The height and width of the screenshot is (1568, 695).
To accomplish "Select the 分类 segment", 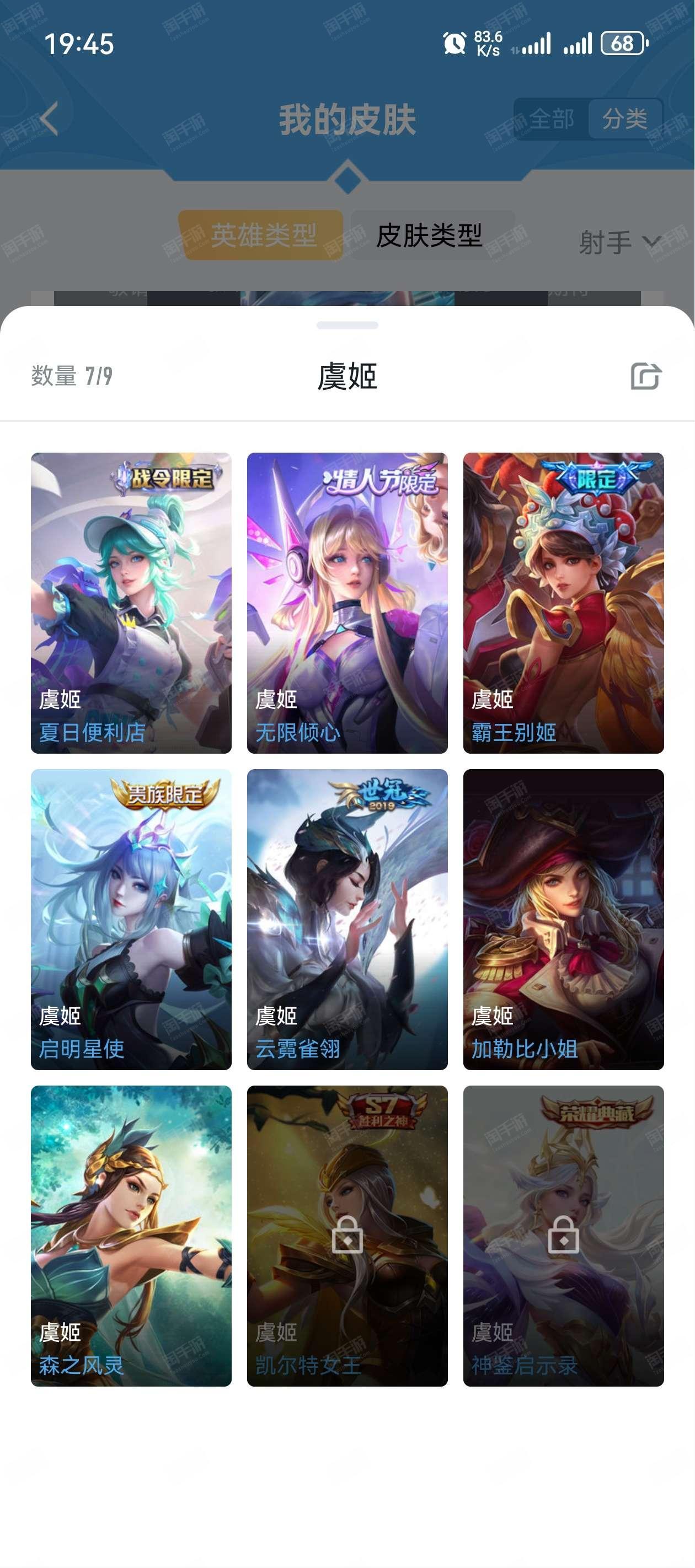I will click(x=625, y=119).
